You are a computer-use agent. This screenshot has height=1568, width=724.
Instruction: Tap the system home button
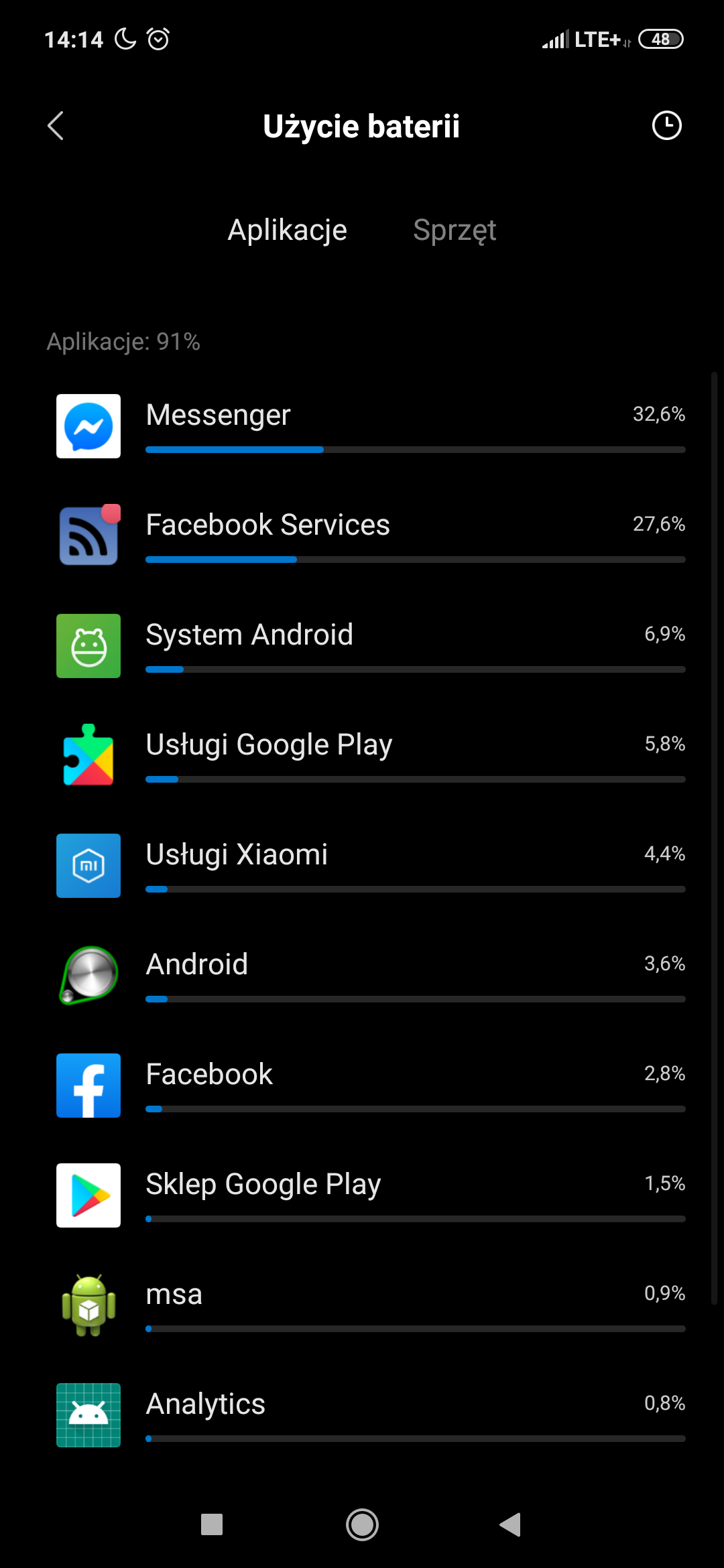(362, 1525)
